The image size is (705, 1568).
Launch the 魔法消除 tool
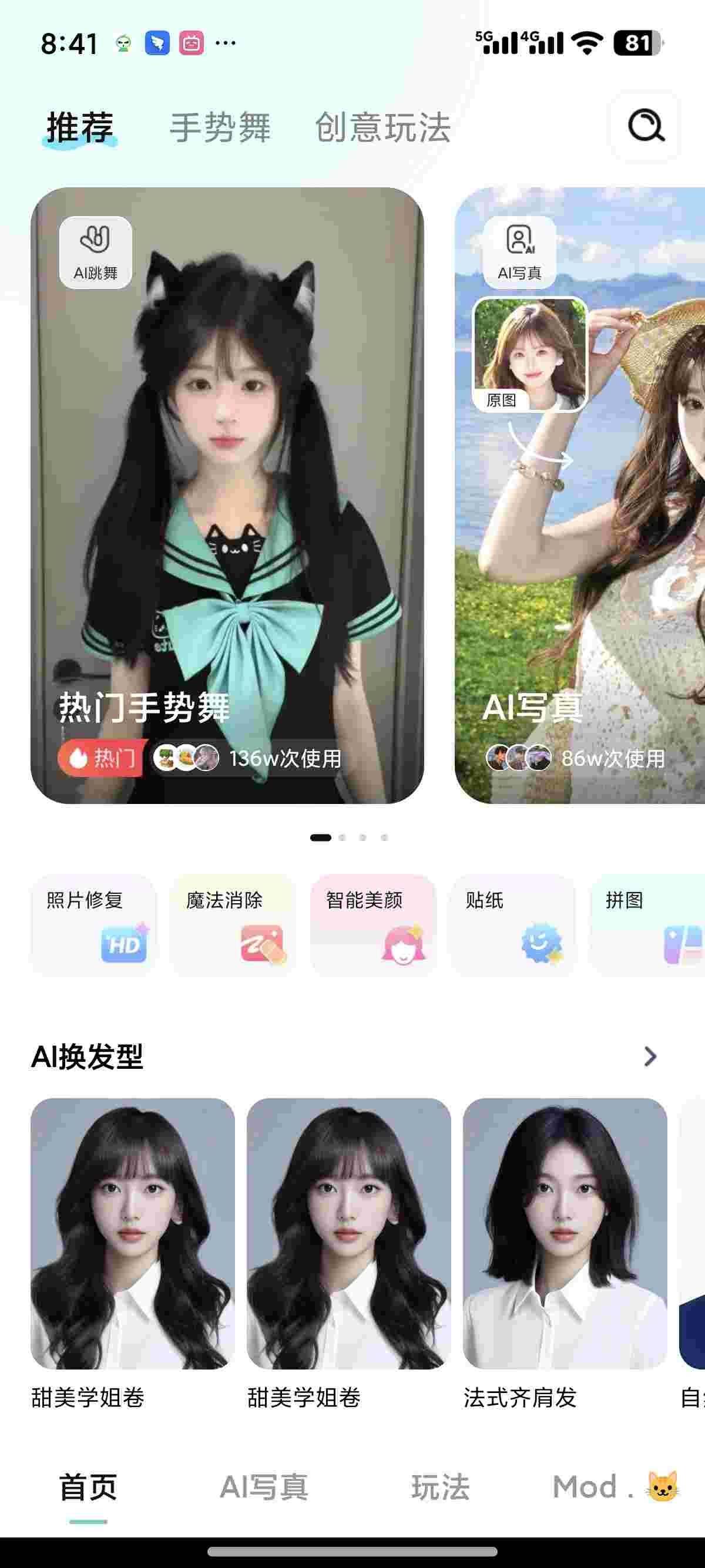click(x=233, y=924)
